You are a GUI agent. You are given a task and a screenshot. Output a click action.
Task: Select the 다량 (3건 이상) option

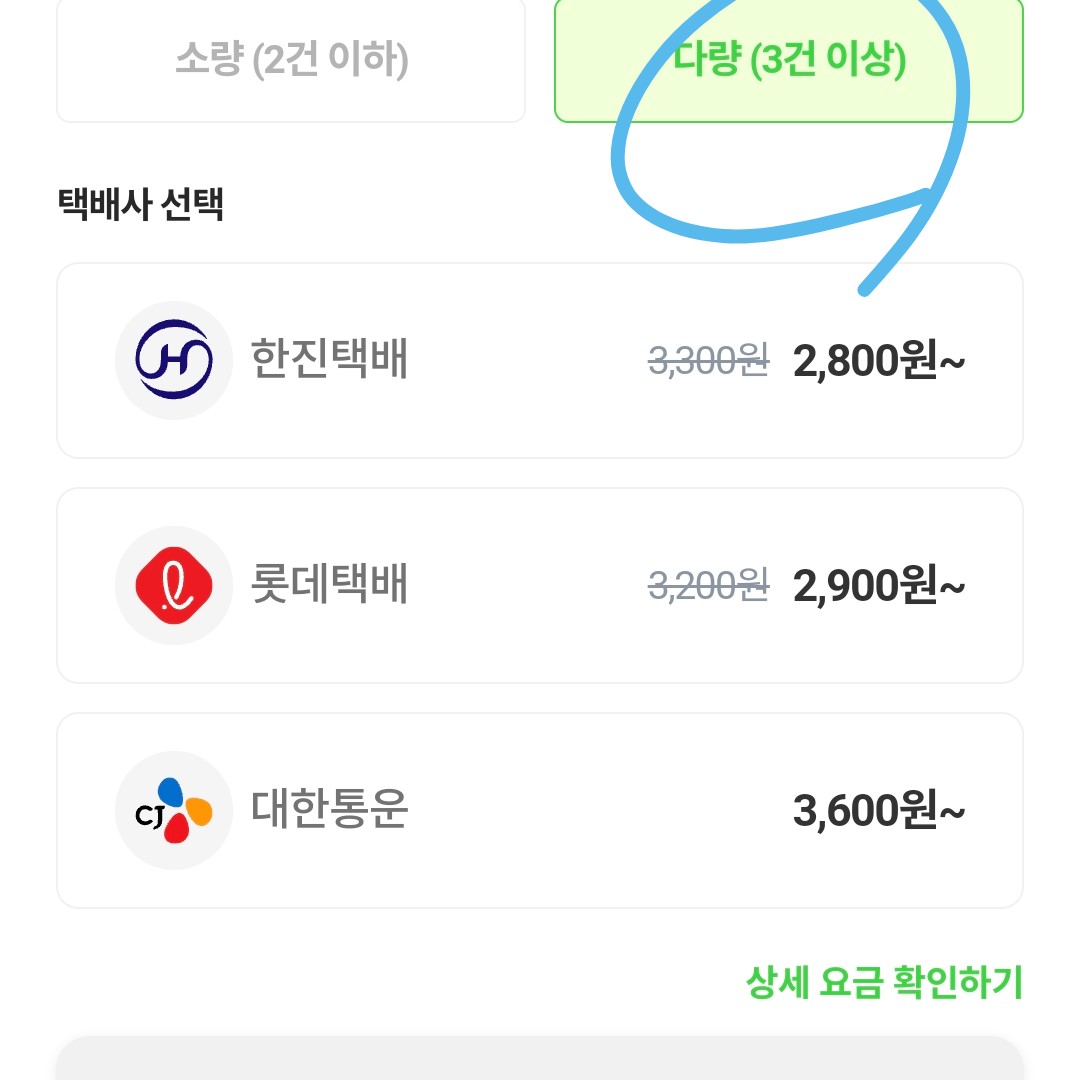click(x=788, y=62)
